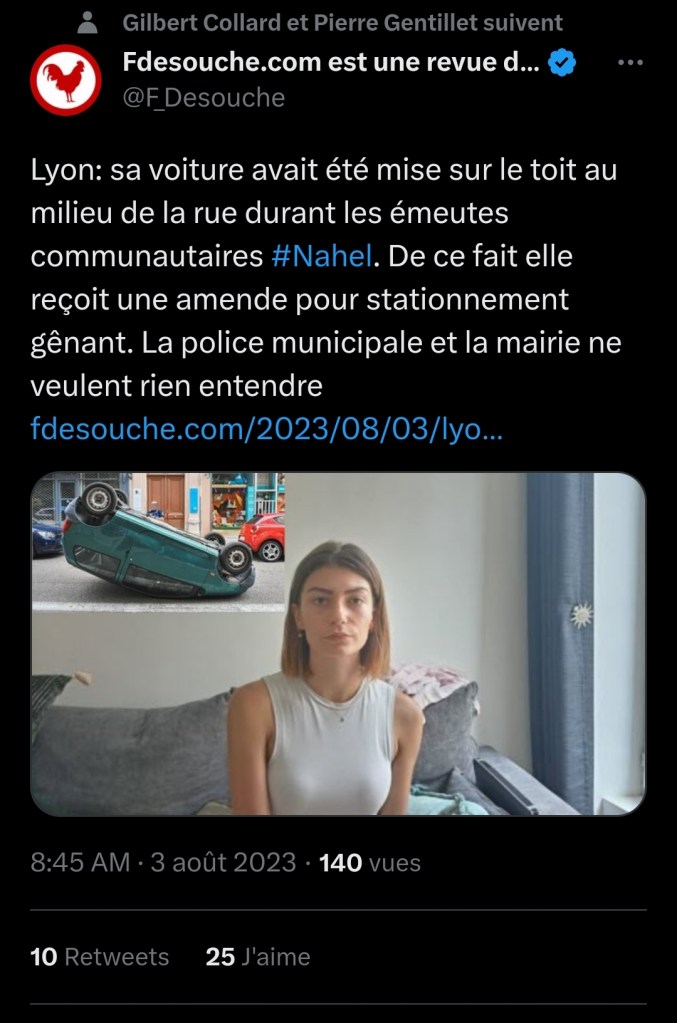677x1023 pixels.
Task: View the 10 Retweets list
Action: click(x=100, y=957)
